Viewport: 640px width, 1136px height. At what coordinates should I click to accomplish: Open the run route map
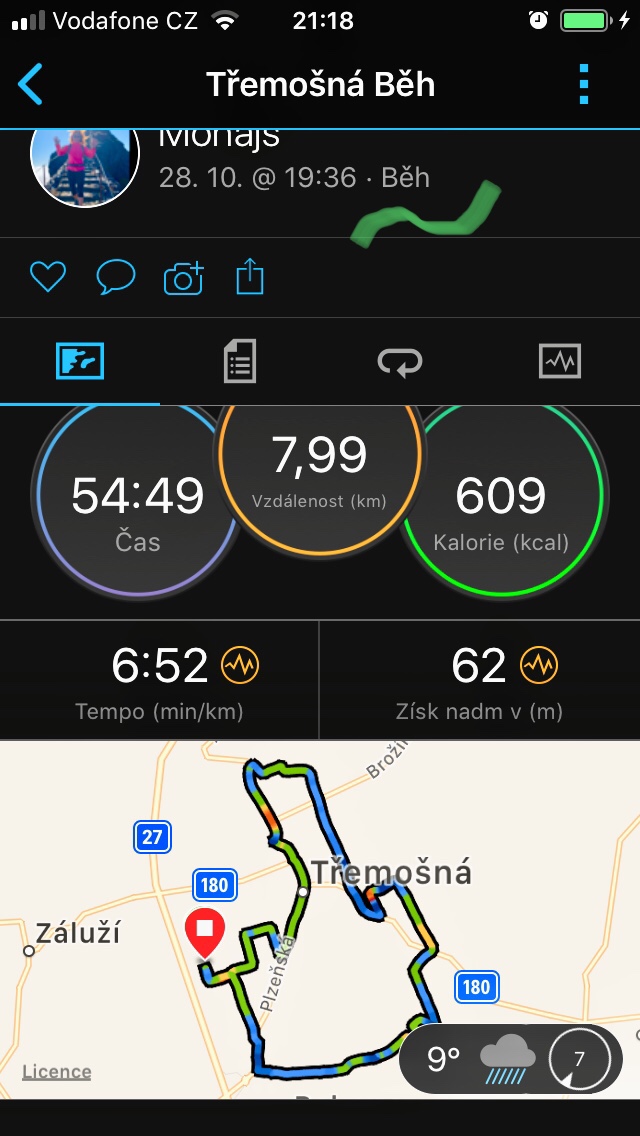coord(320,919)
